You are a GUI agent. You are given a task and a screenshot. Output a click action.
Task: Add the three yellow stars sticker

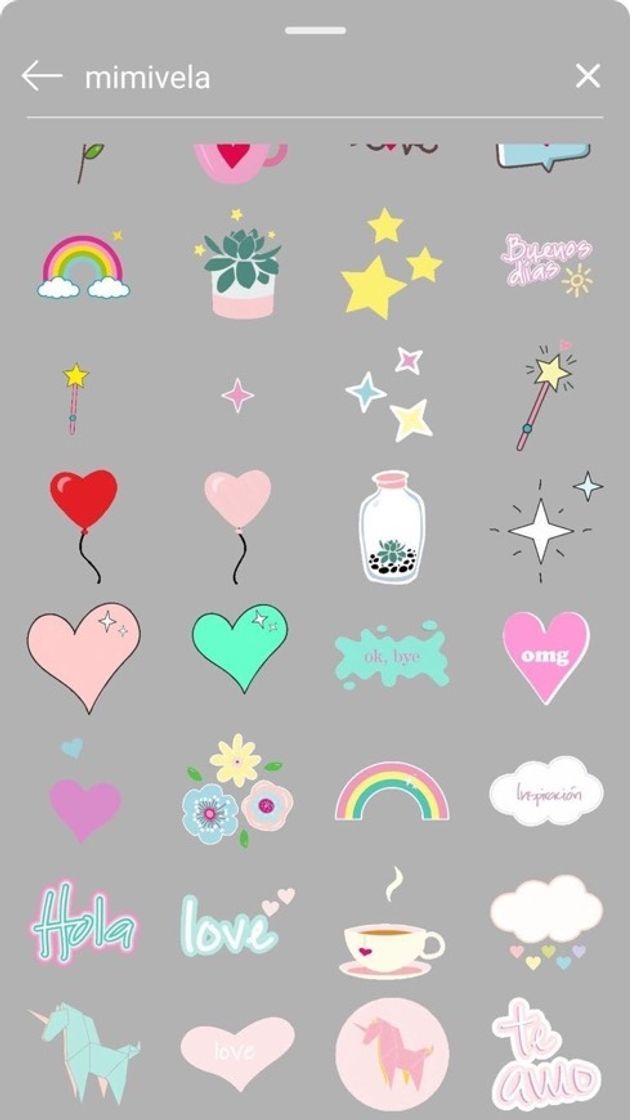coord(391,262)
